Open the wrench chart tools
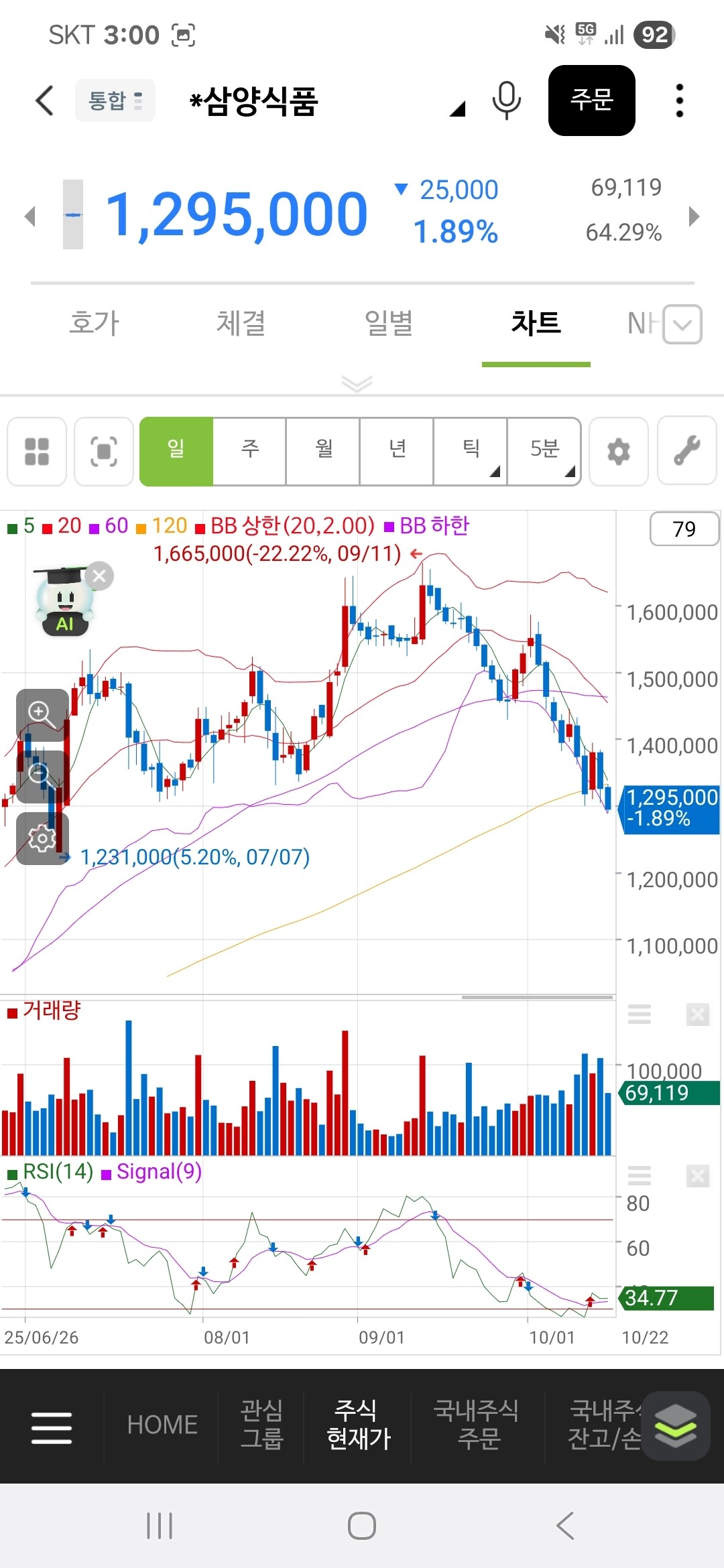 tap(687, 451)
